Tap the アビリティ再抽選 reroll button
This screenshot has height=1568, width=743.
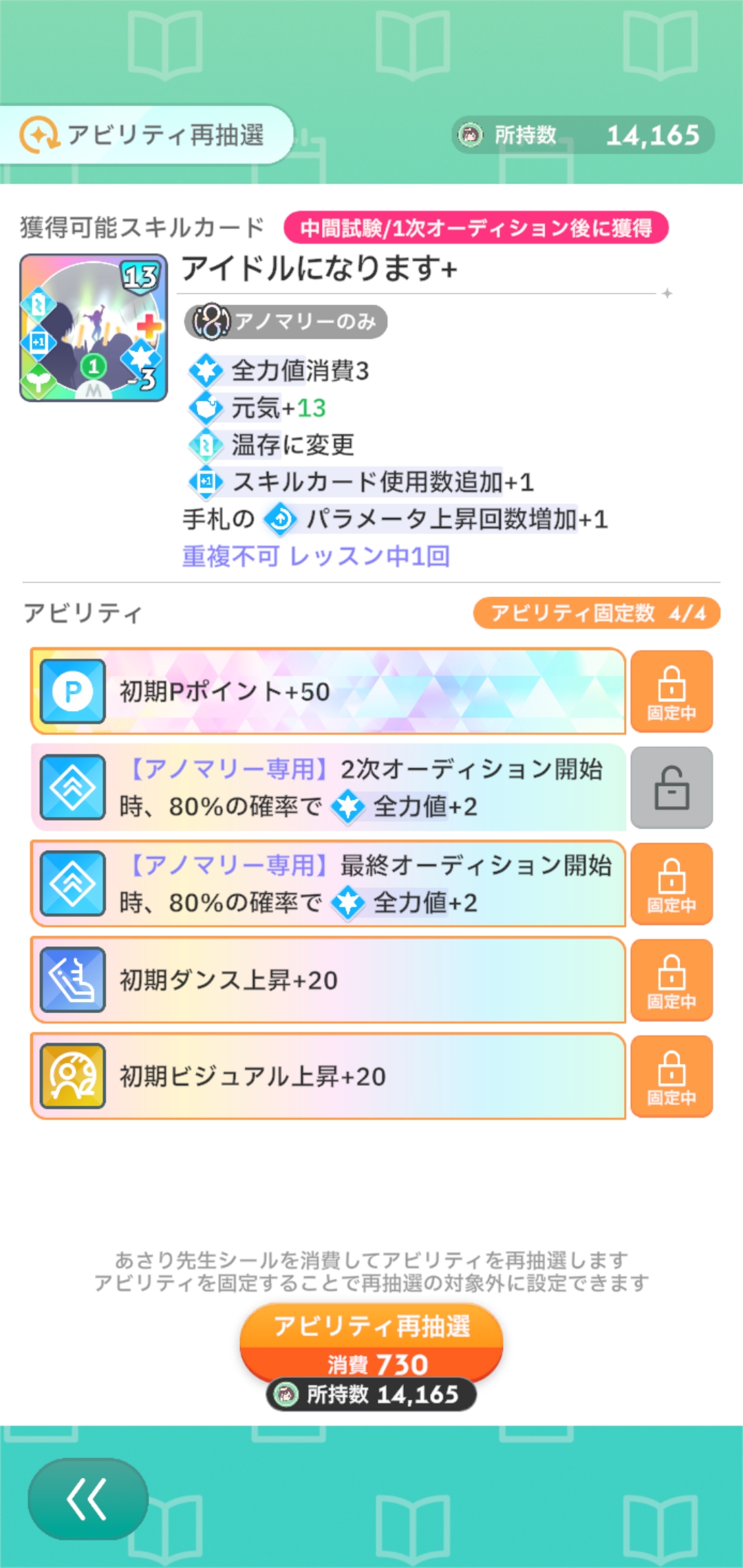[371, 1342]
